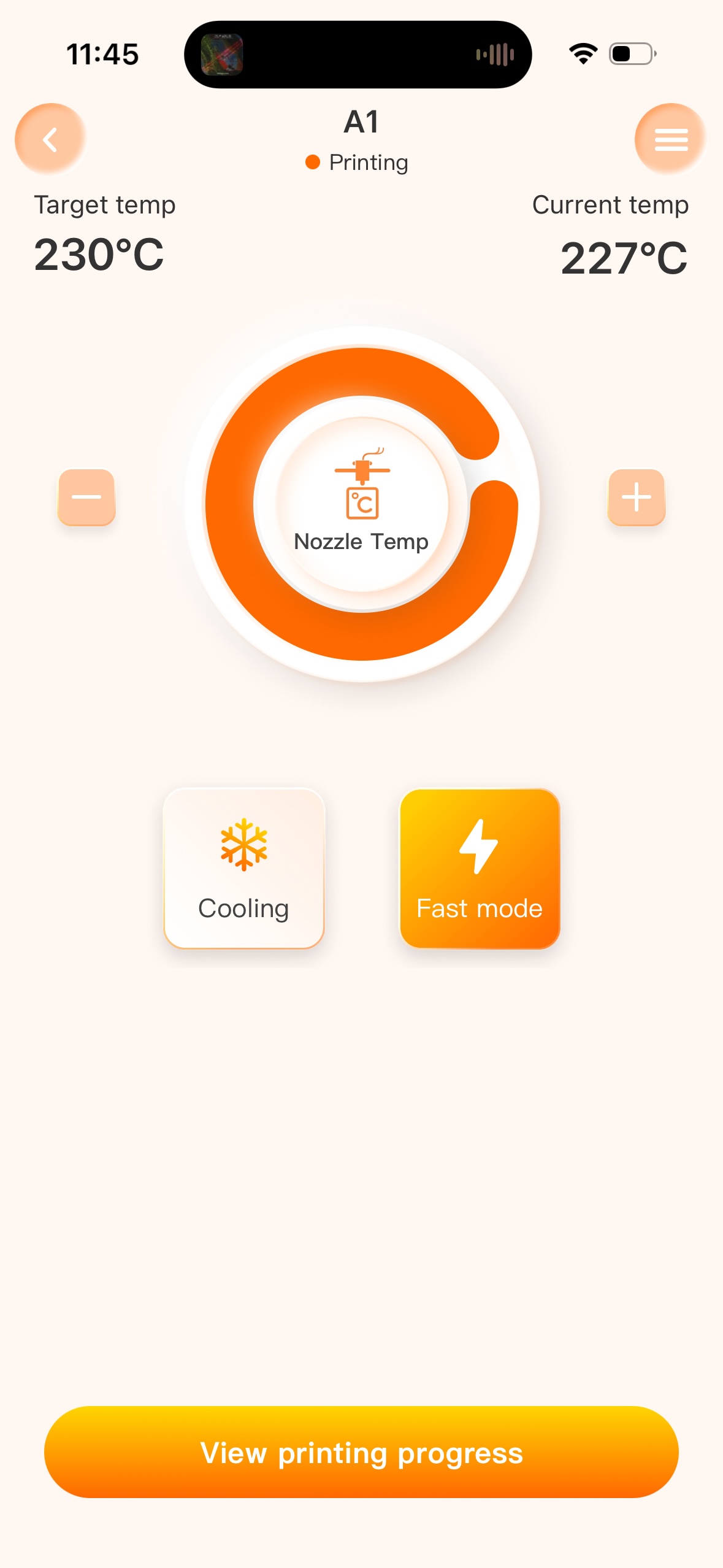Increase target temperature with plus button
The image size is (723, 1568).
pyautogui.click(x=637, y=497)
